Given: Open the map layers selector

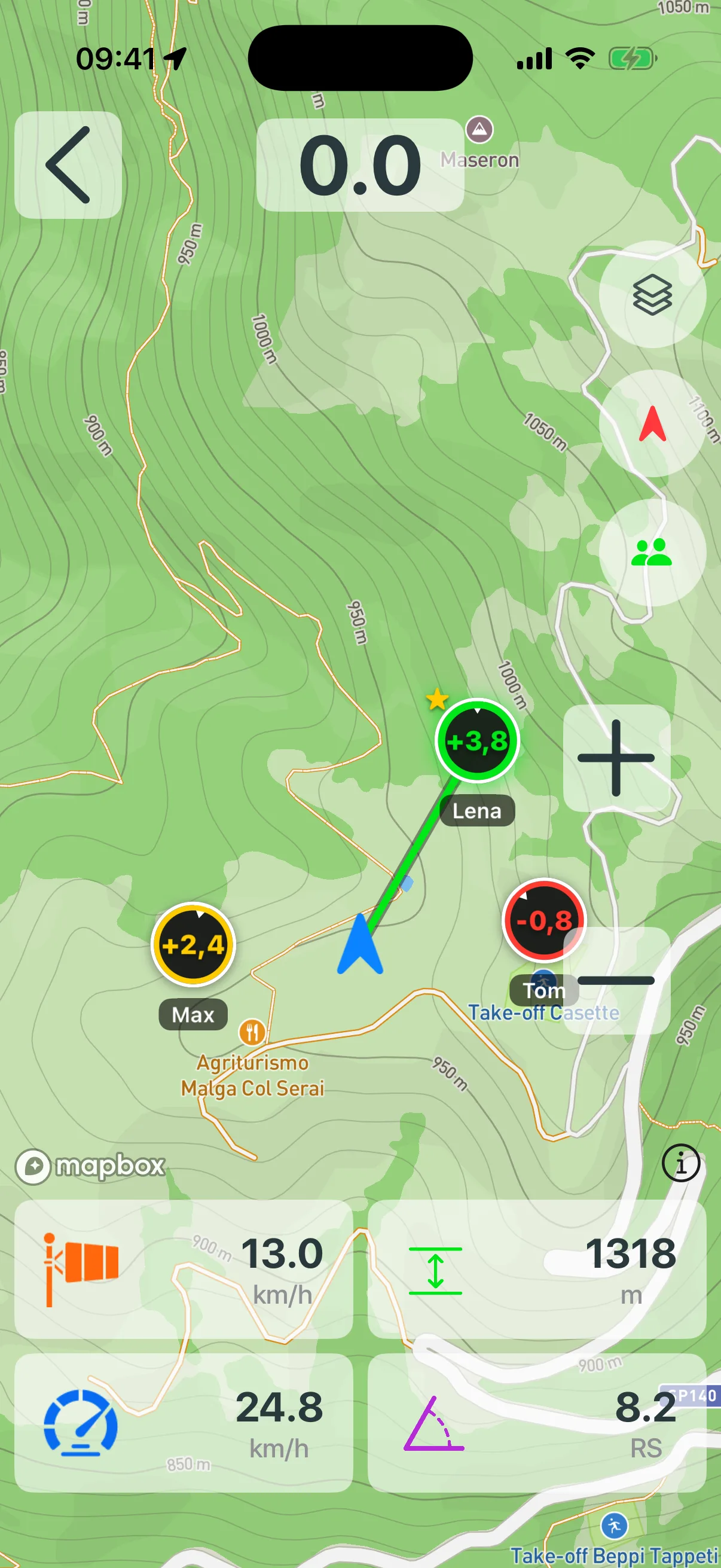Looking at the screenshot, I should (x=652, y=295).
